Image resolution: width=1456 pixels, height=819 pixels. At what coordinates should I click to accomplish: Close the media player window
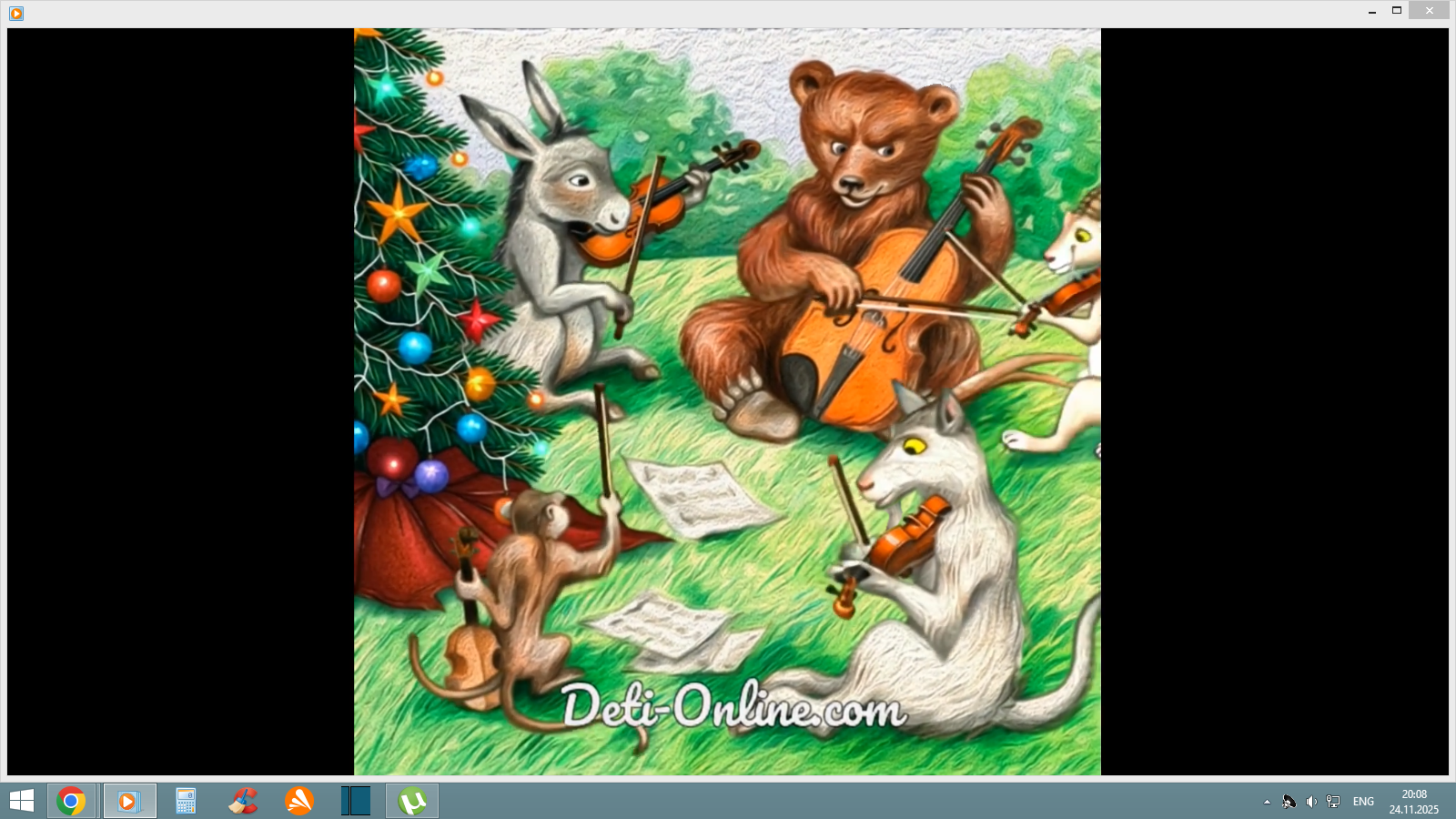[x=1429, y=10]
